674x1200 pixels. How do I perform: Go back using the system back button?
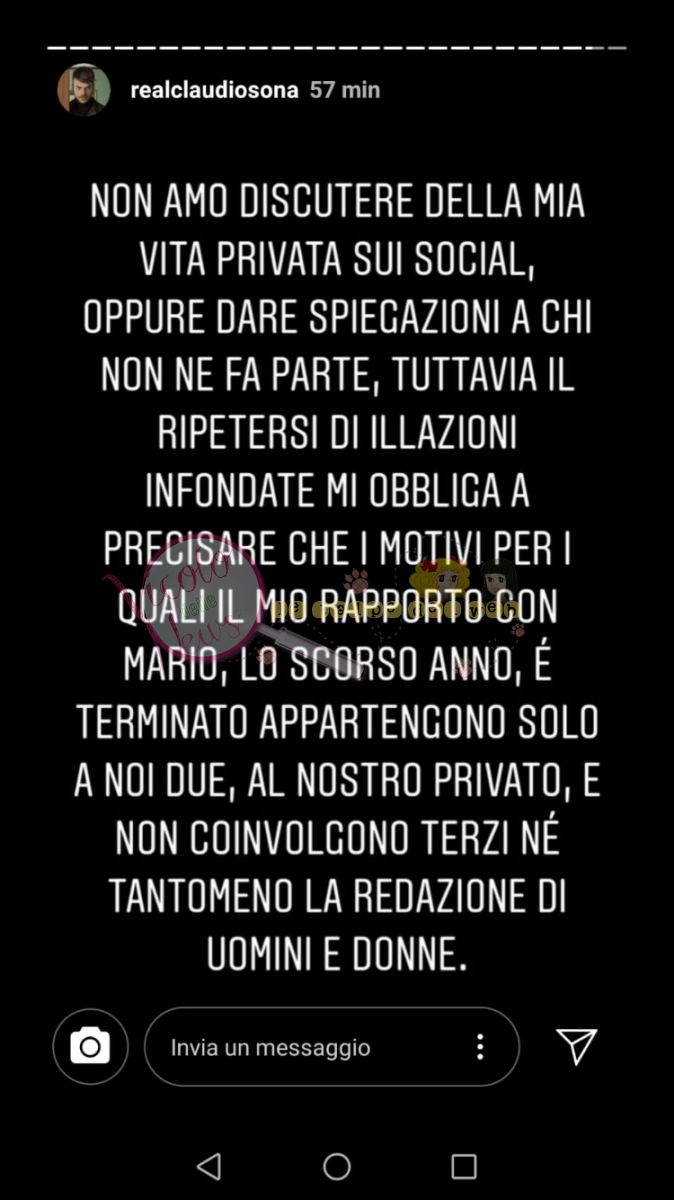coord(208,1166)
